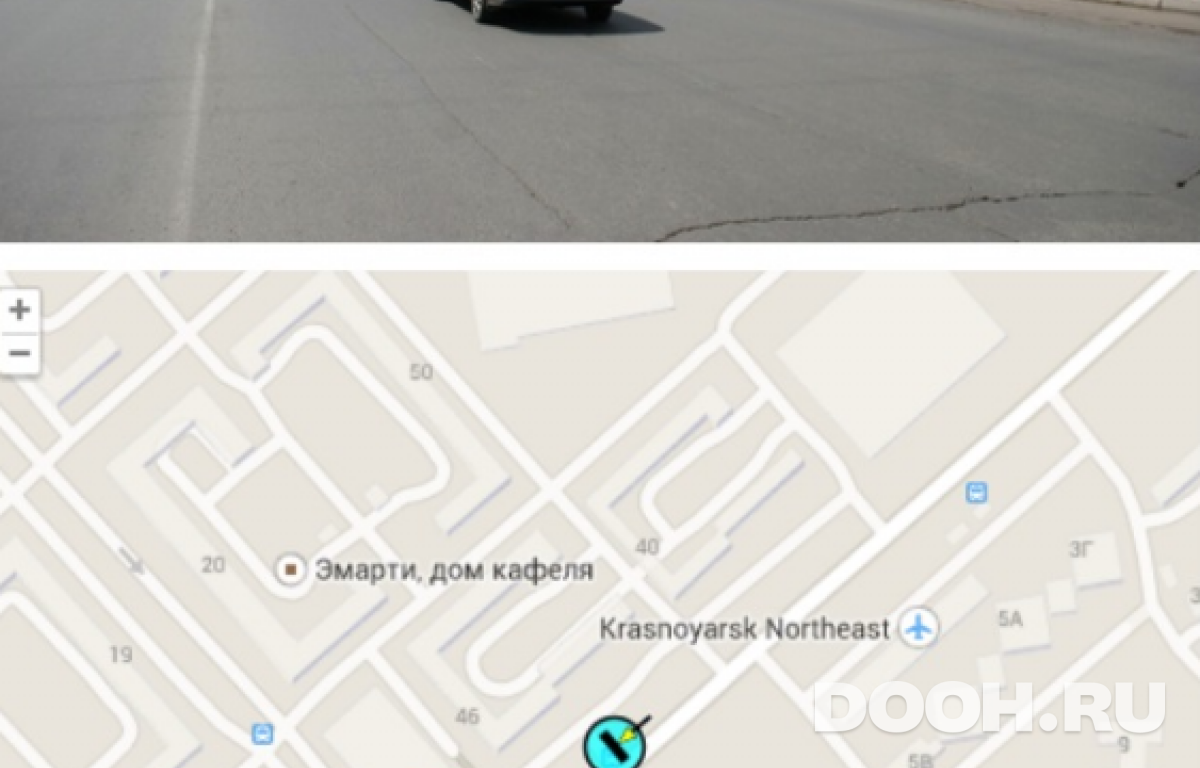Zoom out on the map

(19, 353)
